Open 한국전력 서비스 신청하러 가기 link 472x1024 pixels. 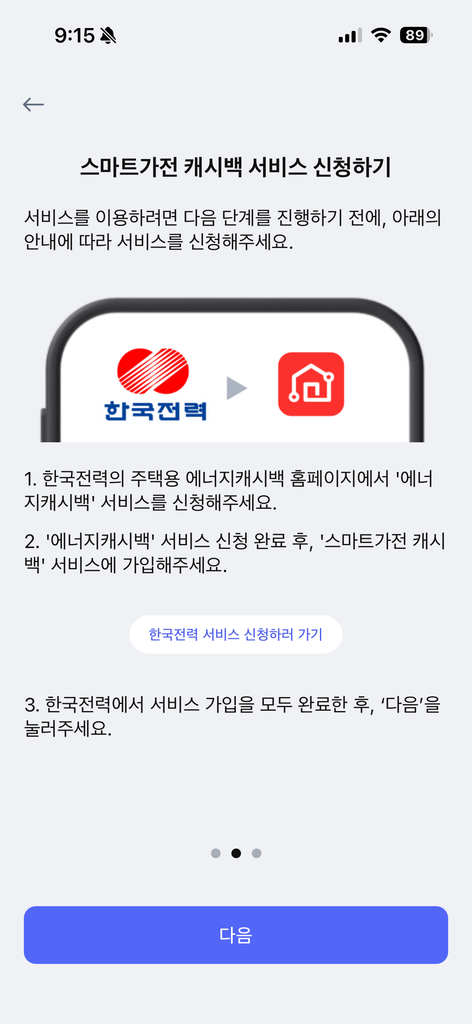[x=236, y=634]
